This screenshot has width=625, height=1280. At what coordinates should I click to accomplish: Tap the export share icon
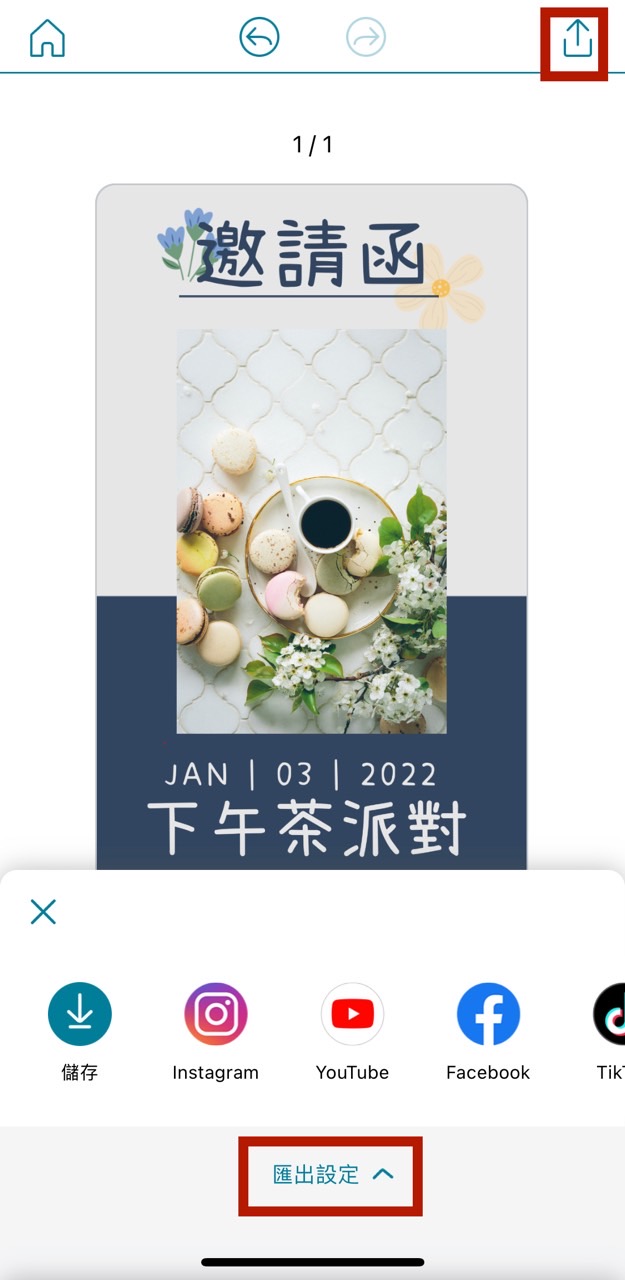577,39
